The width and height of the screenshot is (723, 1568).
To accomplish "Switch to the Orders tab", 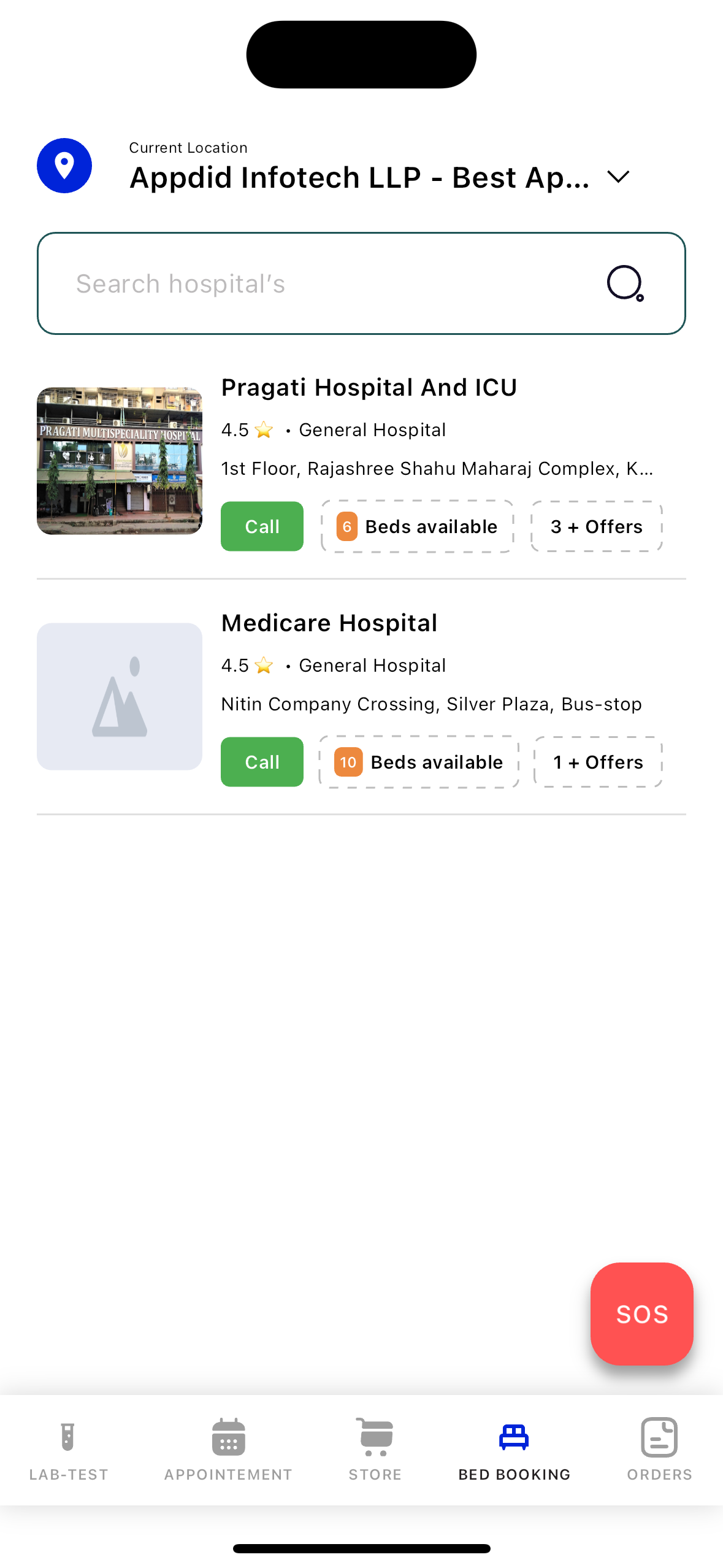I will (x=659, y=1449).
